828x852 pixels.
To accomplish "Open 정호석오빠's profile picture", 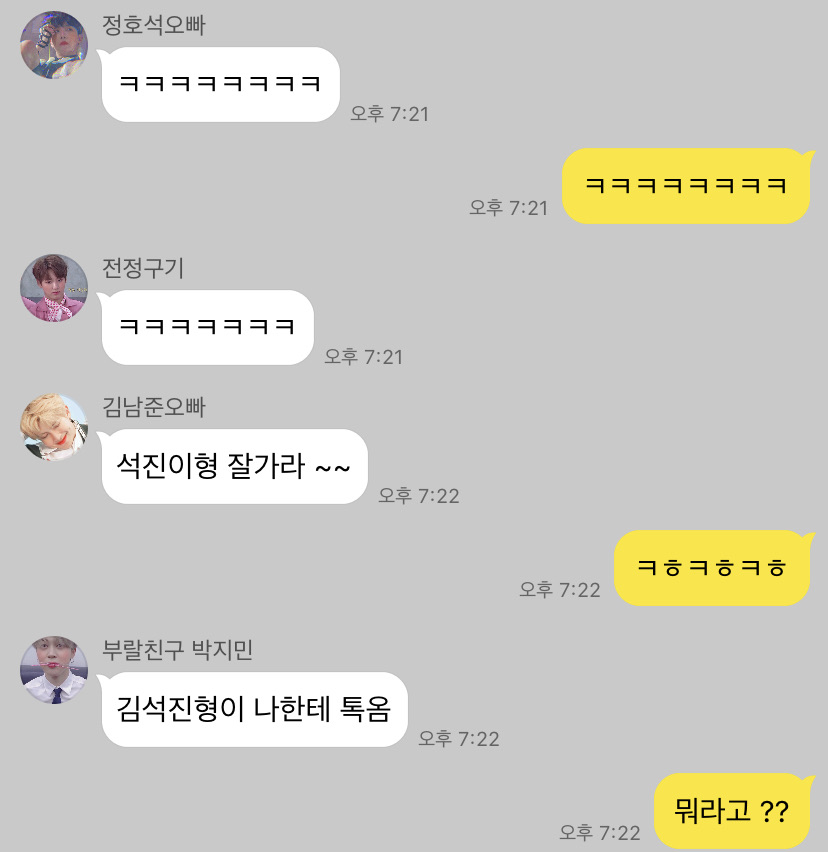I will coord(54,45).
